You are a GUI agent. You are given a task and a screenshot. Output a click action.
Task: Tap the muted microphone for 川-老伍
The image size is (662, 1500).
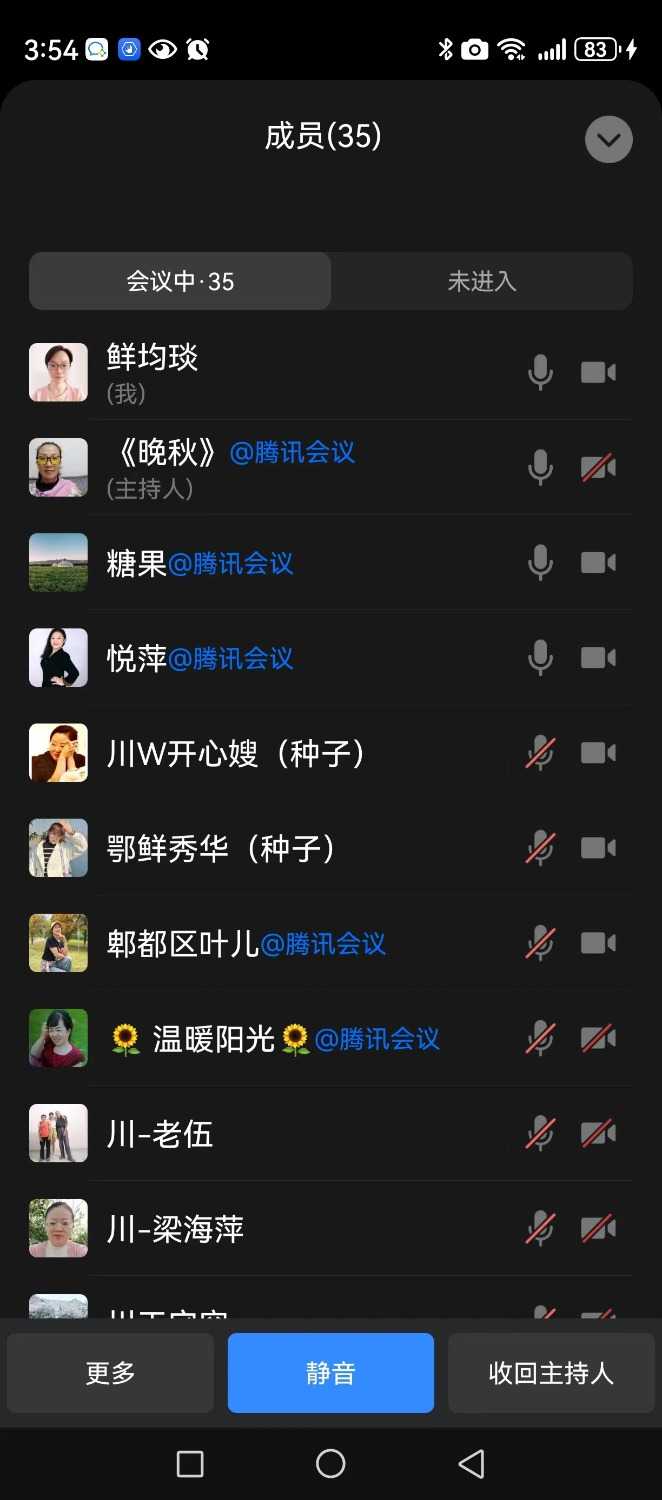540,1134
